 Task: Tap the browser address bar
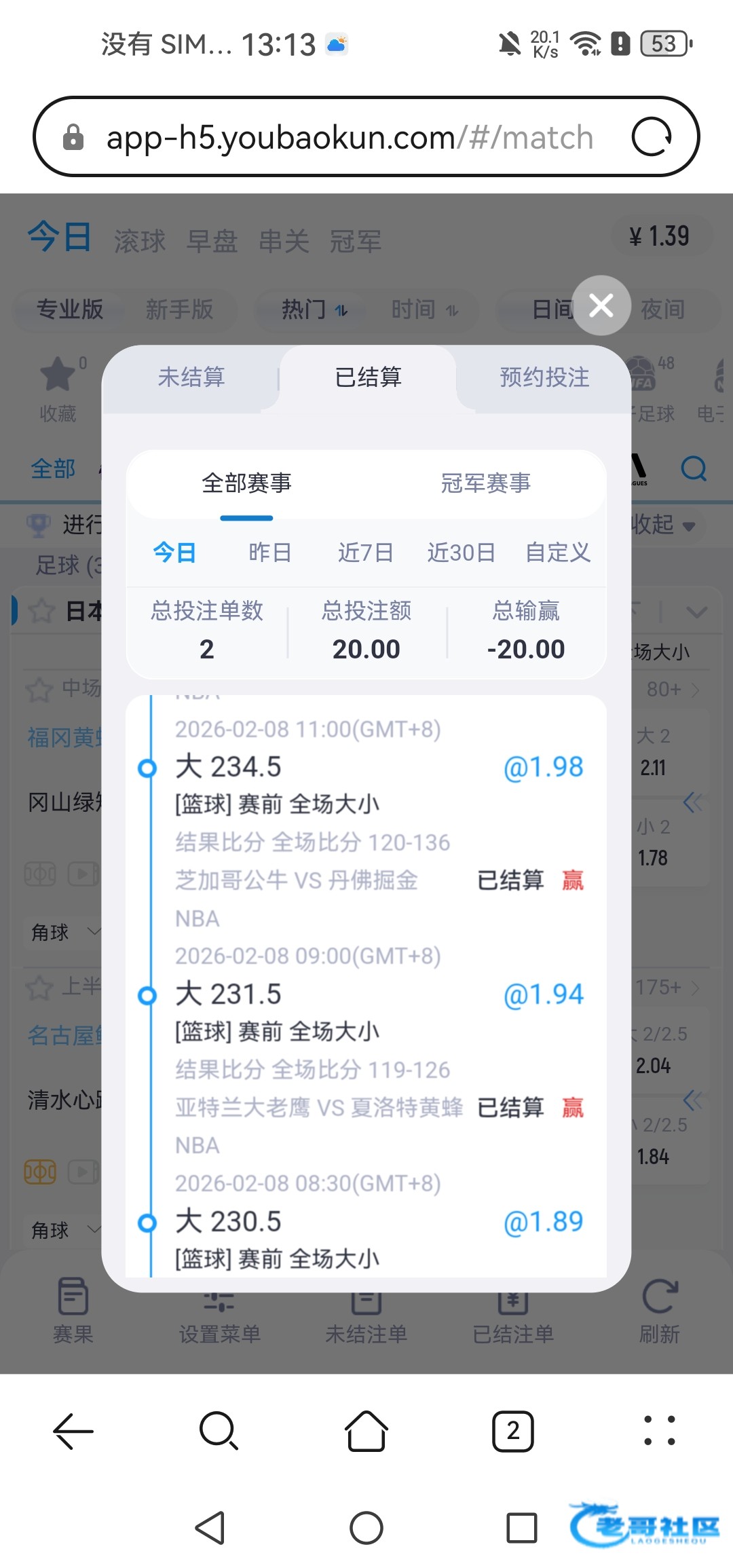350,137
